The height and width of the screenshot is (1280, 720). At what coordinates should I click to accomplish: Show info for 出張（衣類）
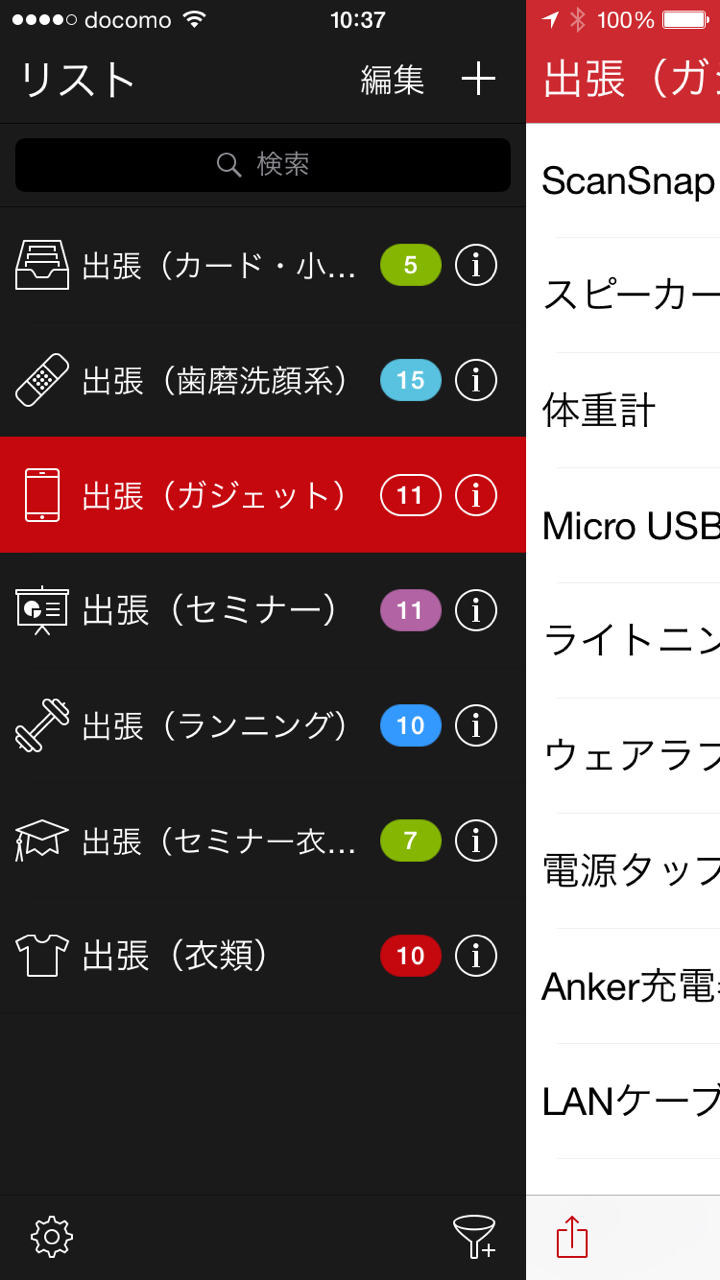(x=476, y=956)
